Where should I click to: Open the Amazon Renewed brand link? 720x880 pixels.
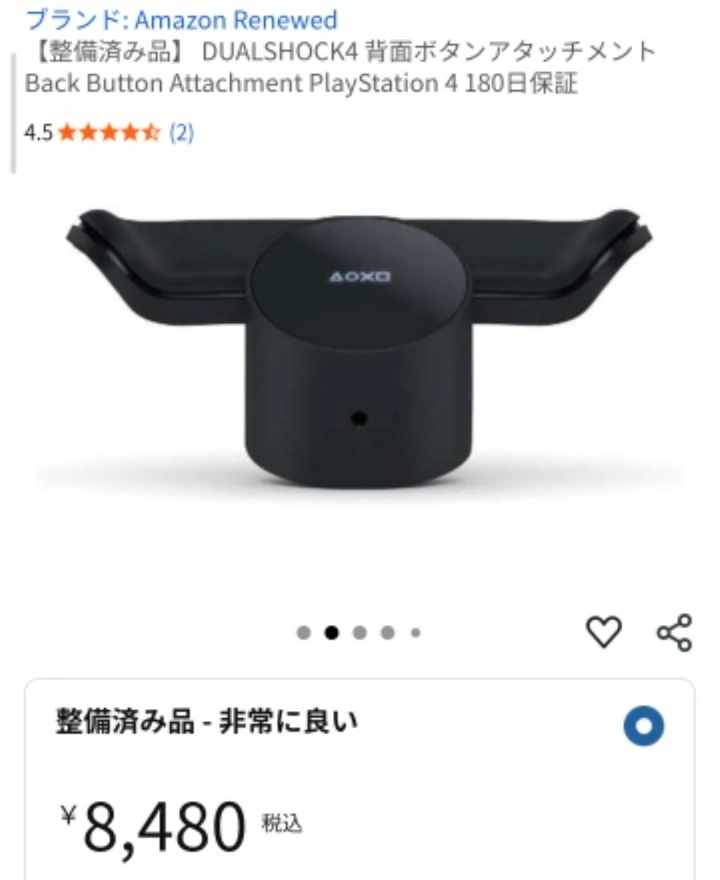pos(181,19)
